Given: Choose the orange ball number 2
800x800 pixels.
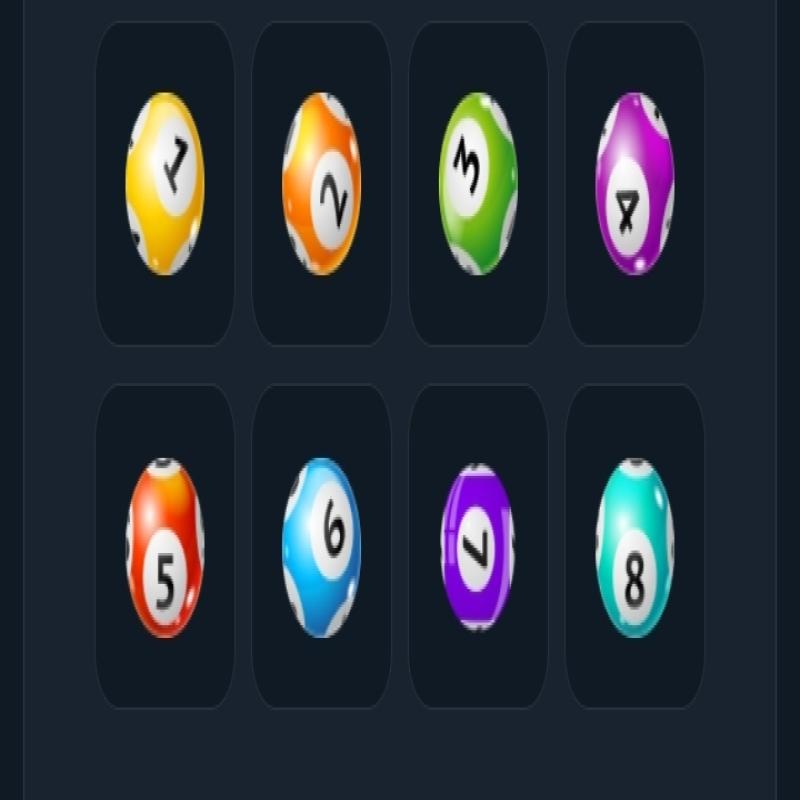Looking at the screenshot, I should tap(321, 183).
